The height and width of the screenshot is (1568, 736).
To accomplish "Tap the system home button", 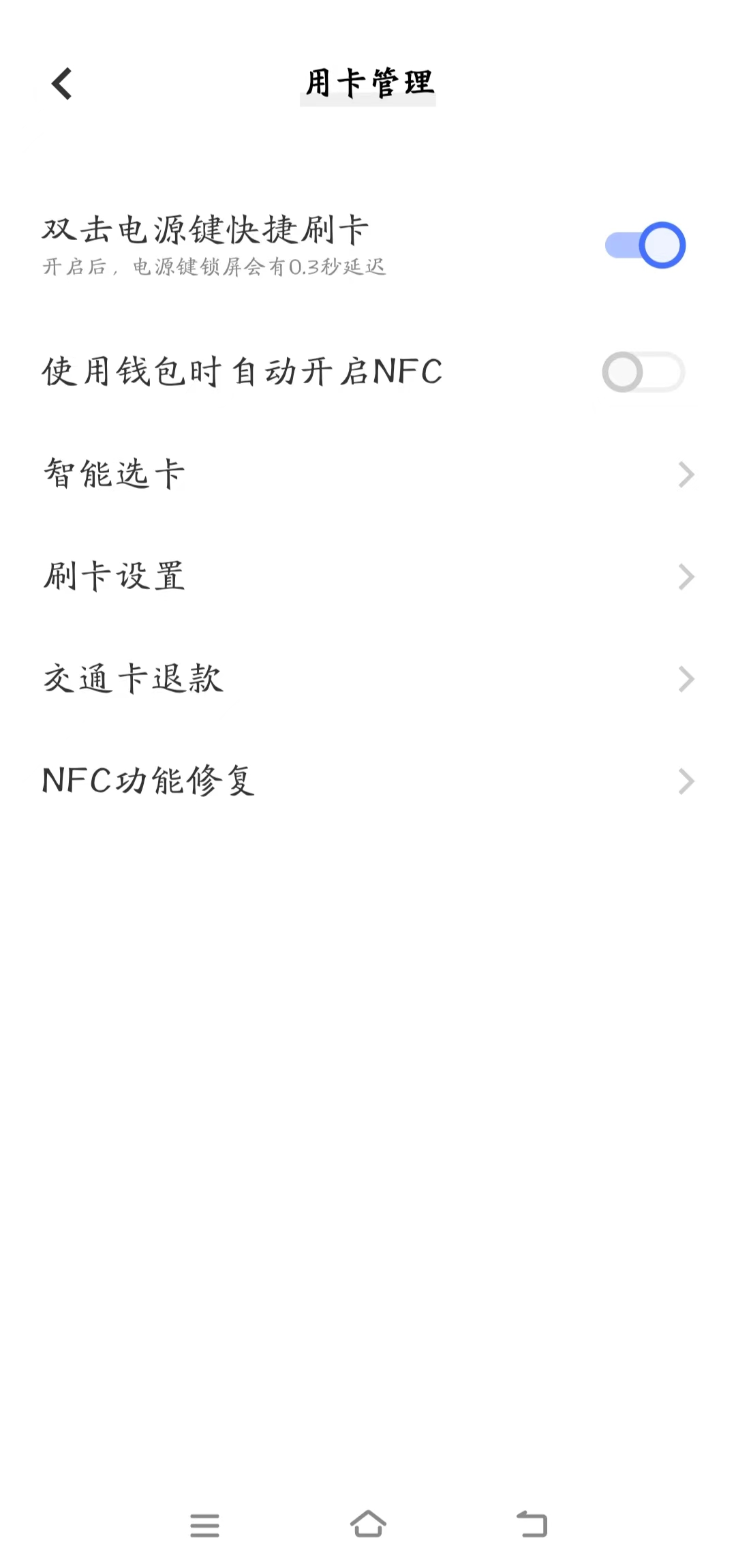I will 368,1524.
